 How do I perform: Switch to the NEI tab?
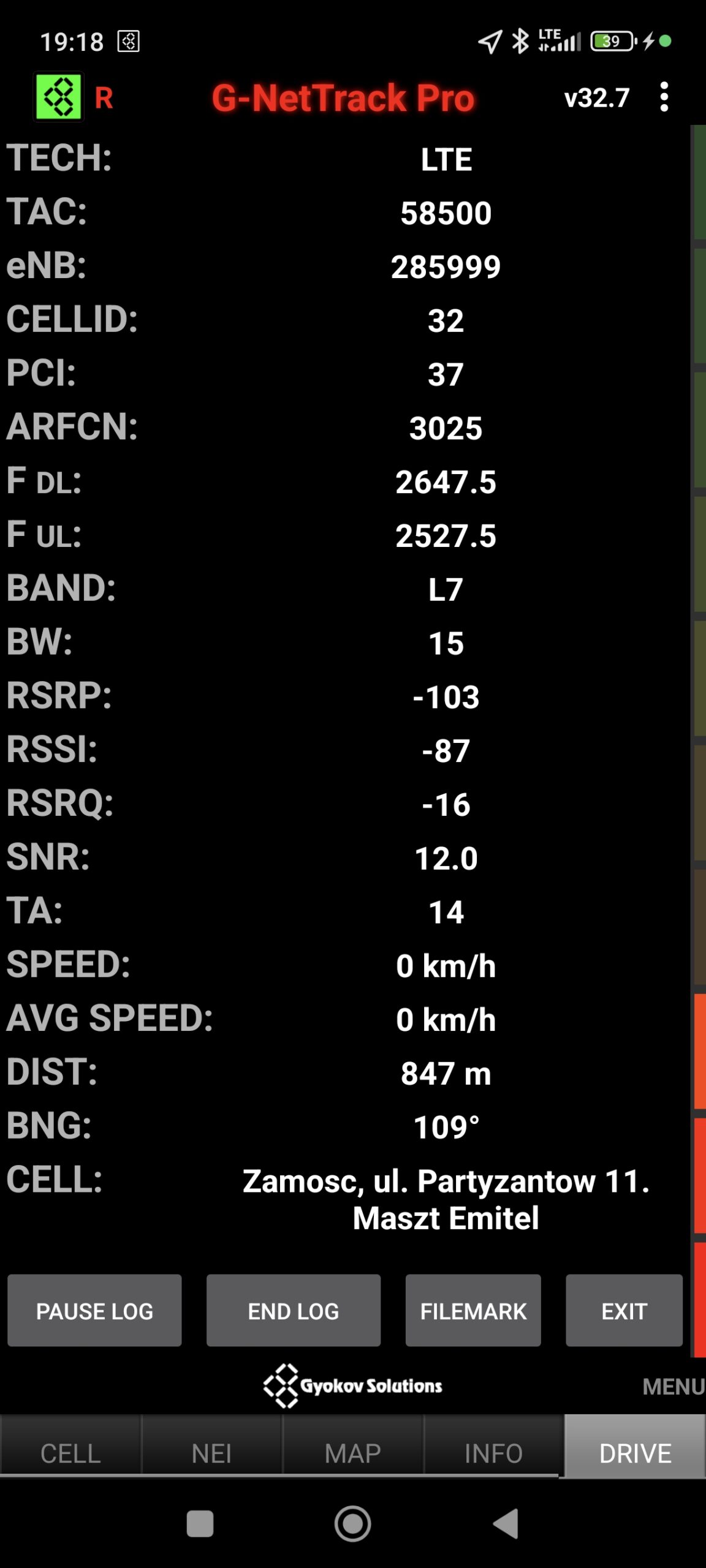coord(211,1453)
